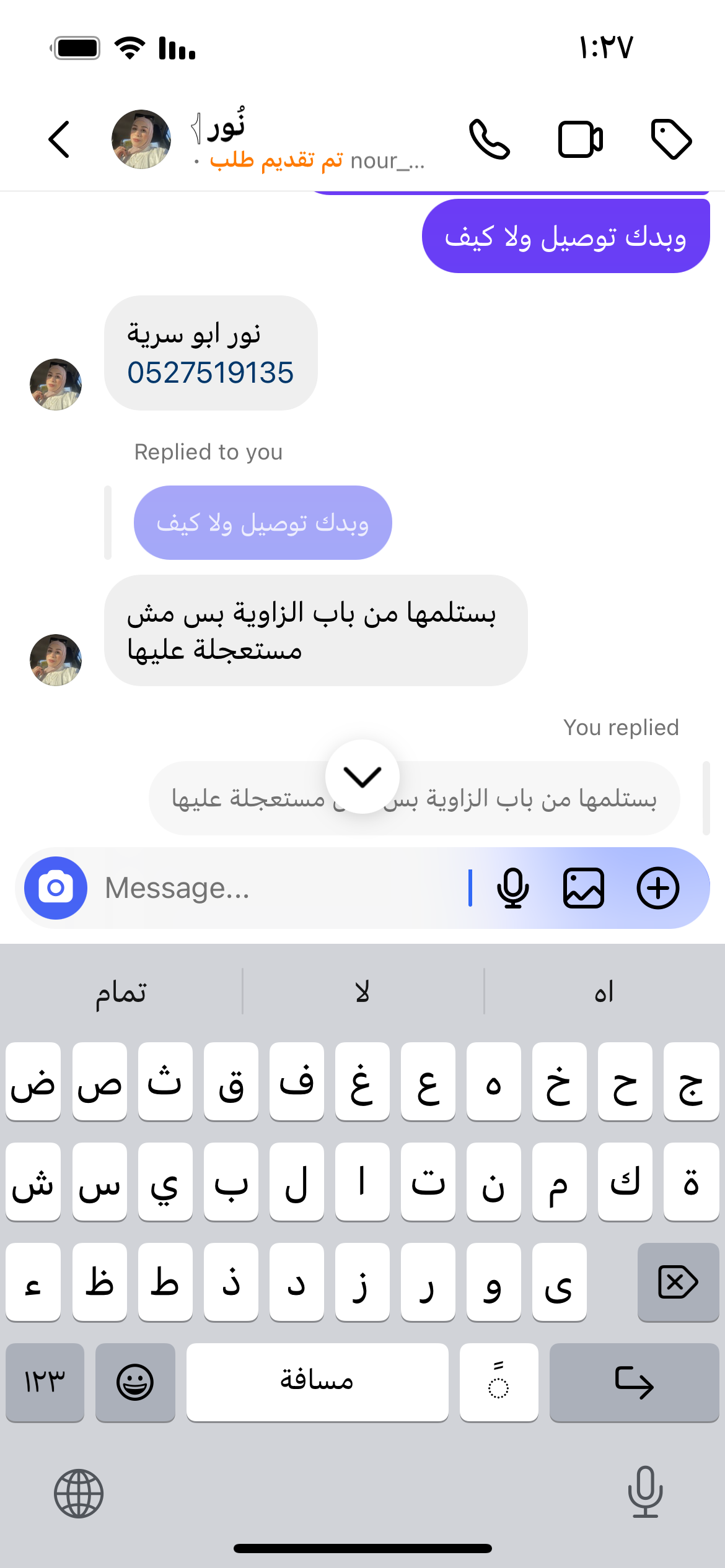Tap the backspace key

tap(678, 1282)
